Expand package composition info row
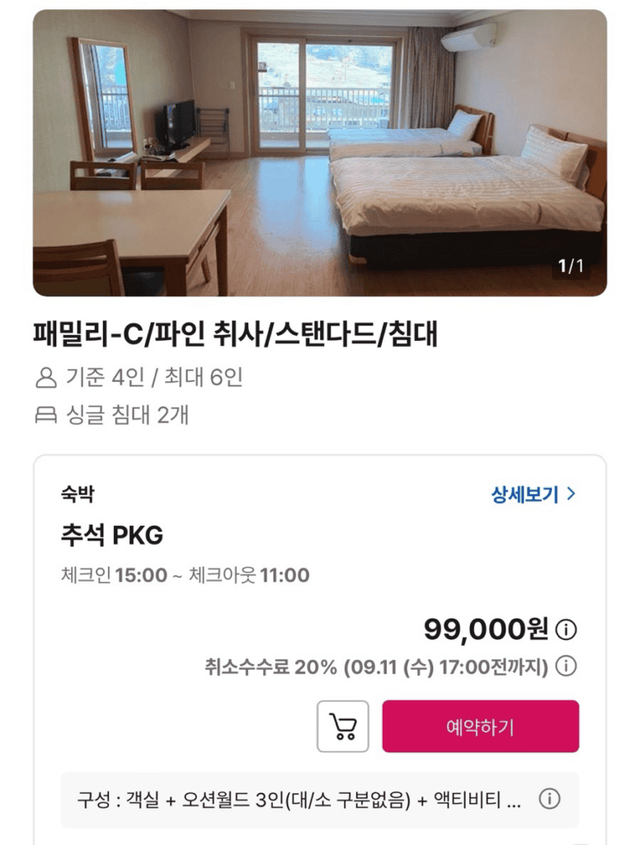 point(549,800)
